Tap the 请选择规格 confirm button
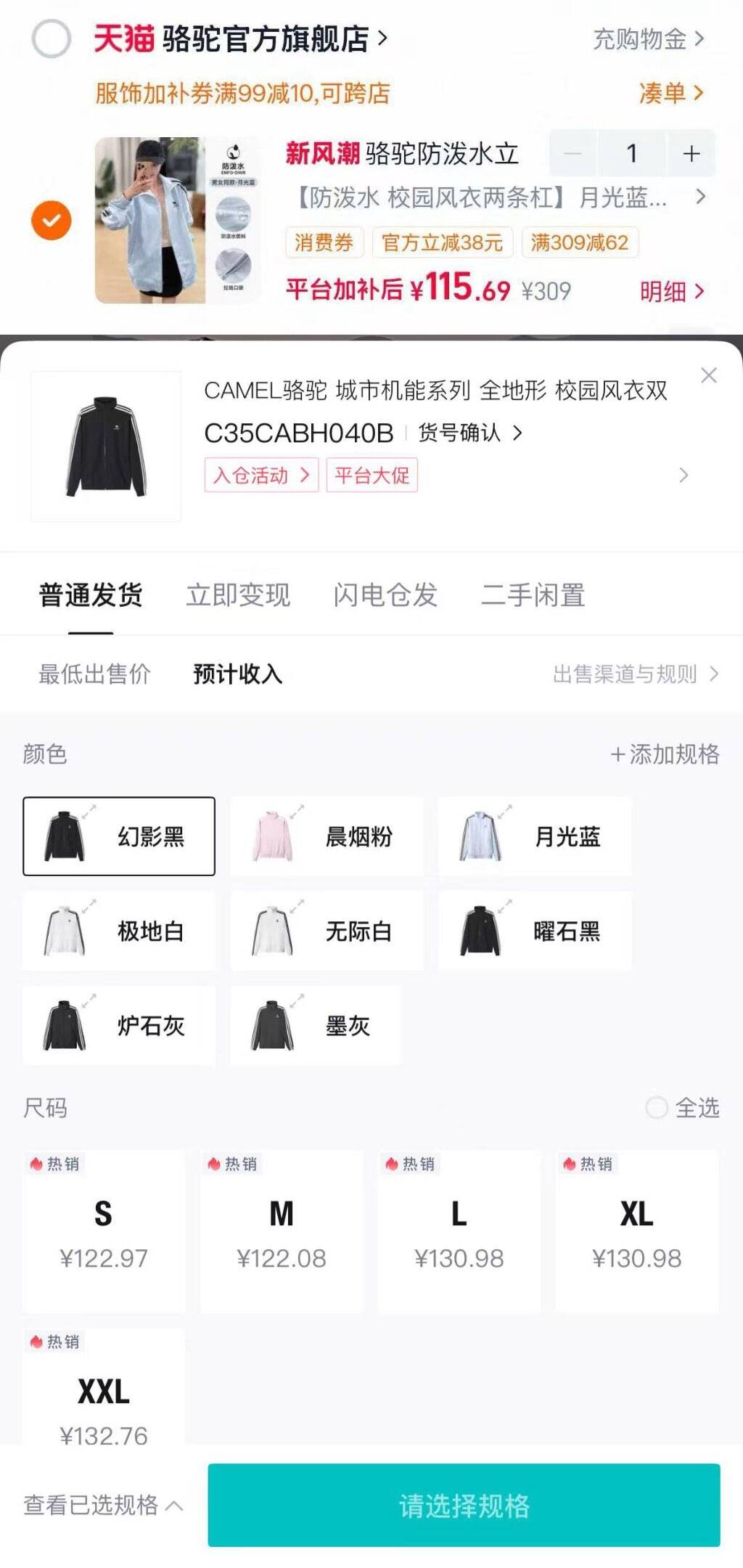The height and width of the screenshot is (1568, 743). click(x=464, y=1506)
